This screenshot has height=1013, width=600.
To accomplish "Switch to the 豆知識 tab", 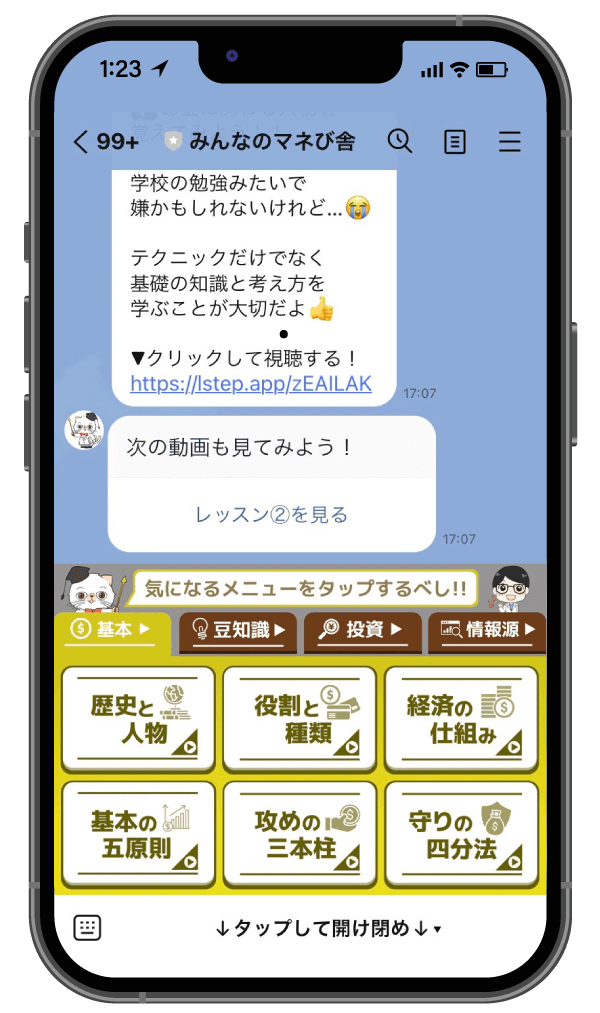I will tap(238, 630).
